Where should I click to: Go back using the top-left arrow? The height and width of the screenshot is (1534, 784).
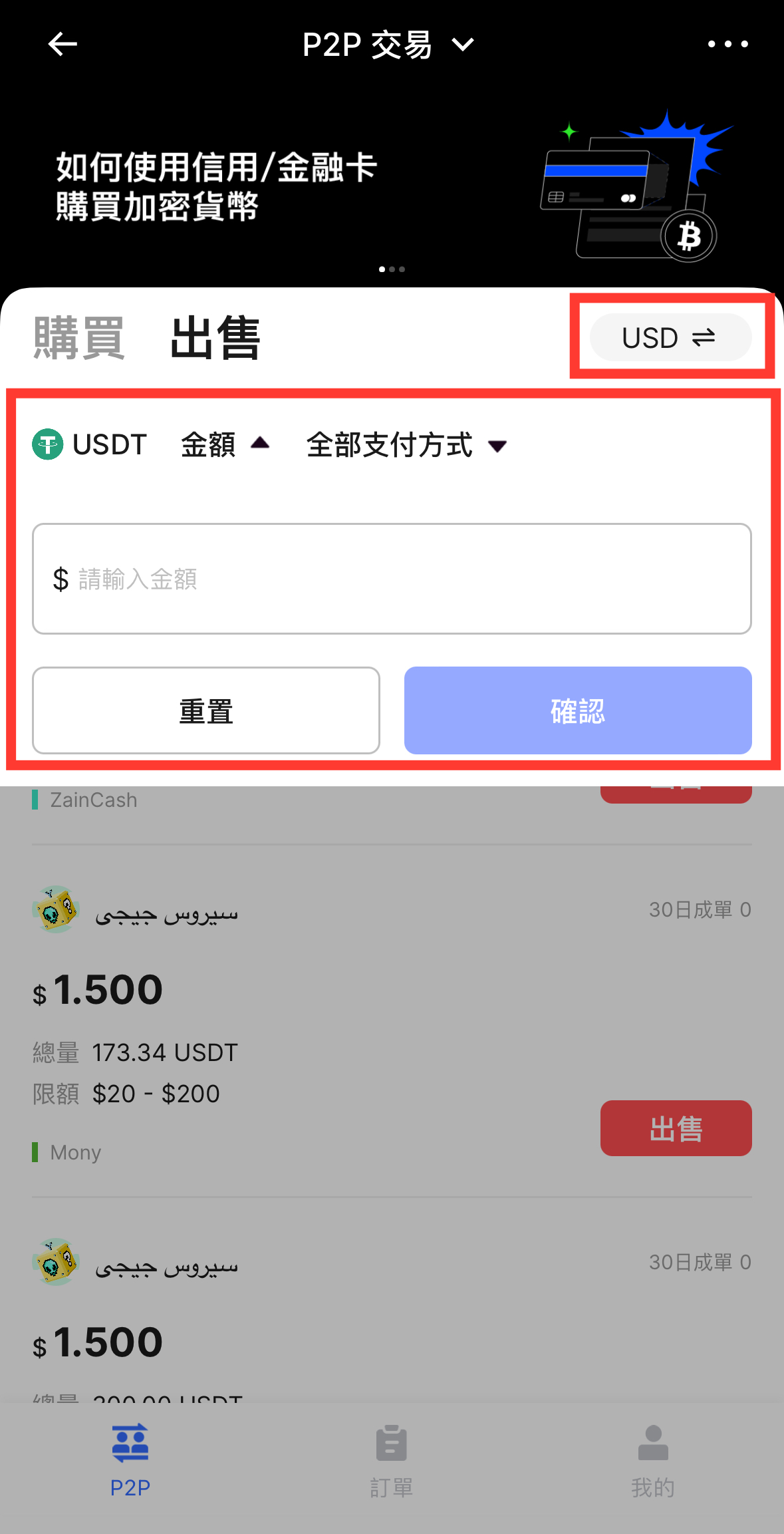63,45
